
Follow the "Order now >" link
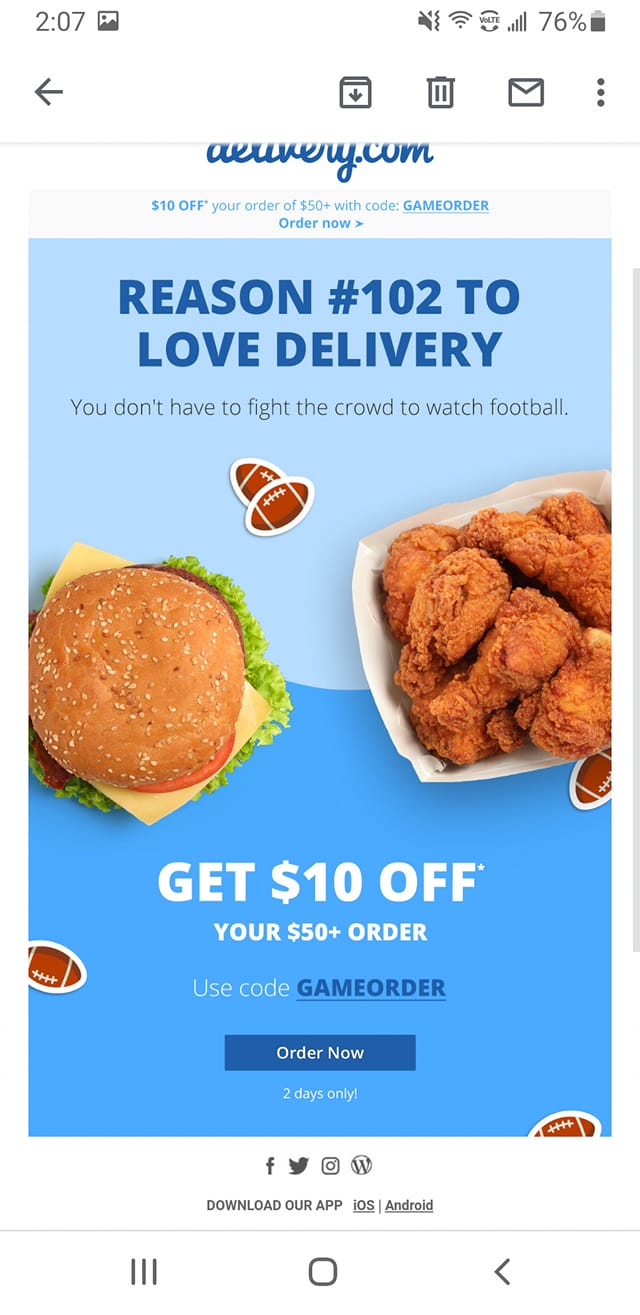click(x=320, y=223)
